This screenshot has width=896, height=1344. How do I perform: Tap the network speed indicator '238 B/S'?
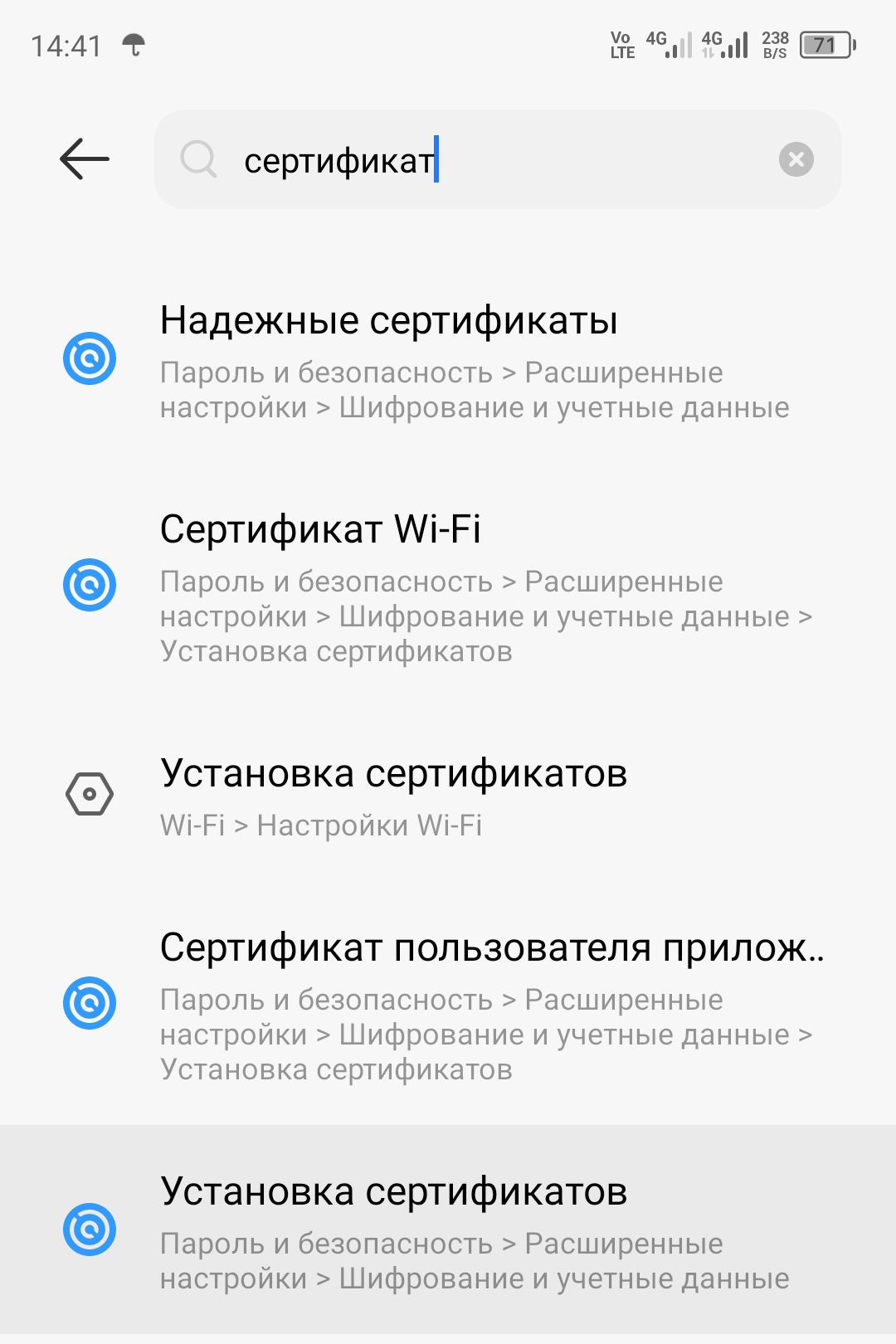[777, 43]
